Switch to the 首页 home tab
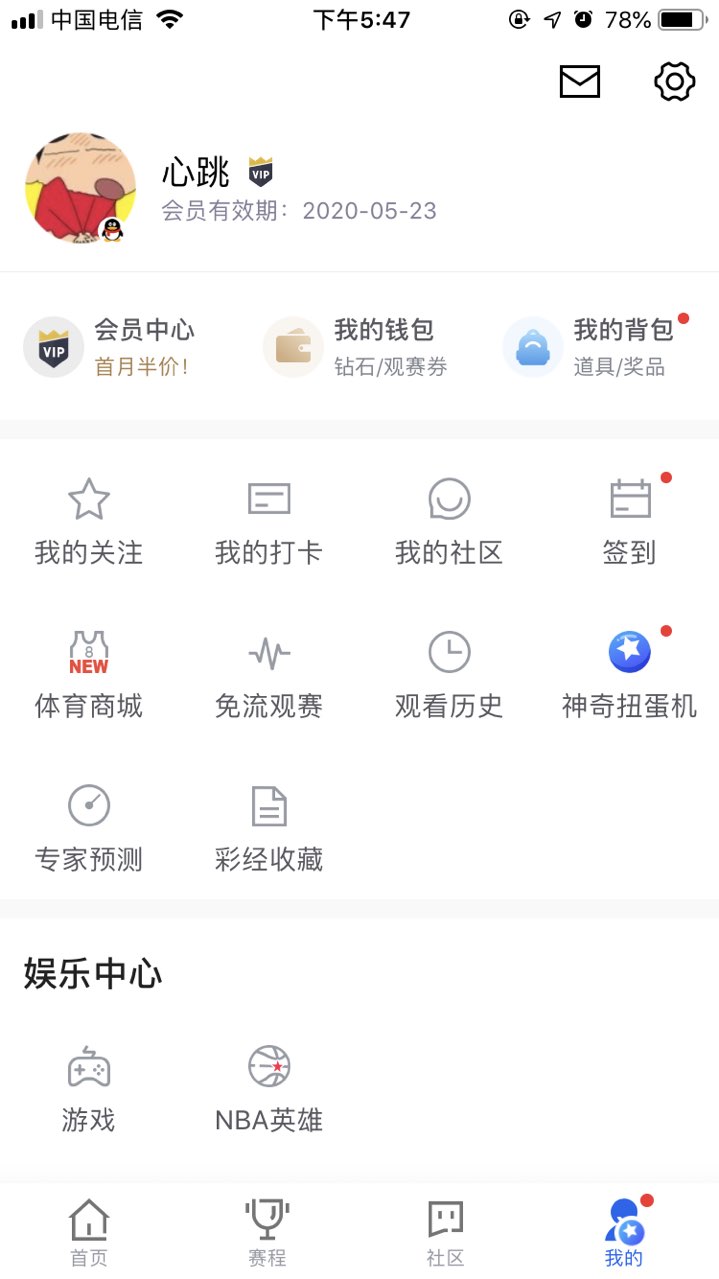This screenshot has width=719, height=1279. tap(89, 1233)
